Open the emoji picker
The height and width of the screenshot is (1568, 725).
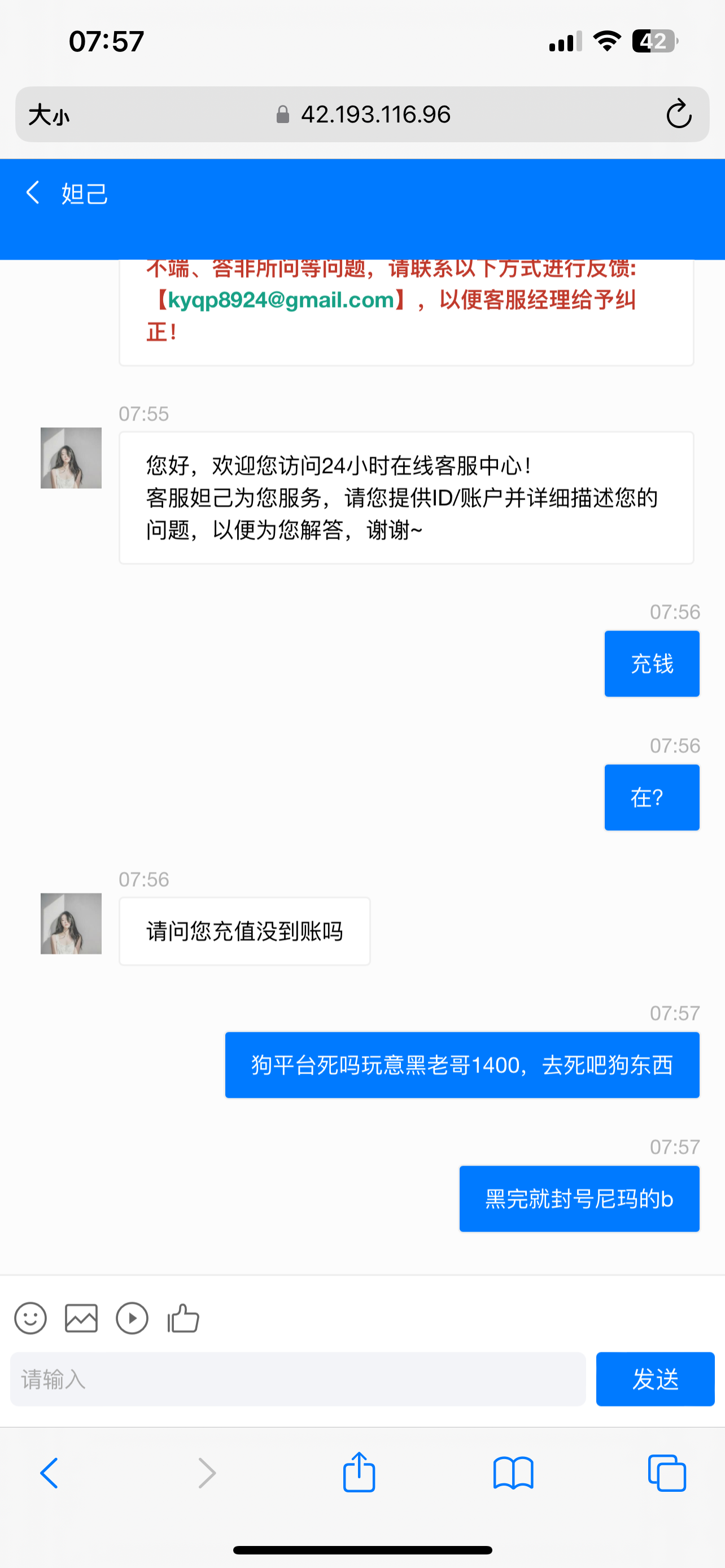tap(30, 1319)
